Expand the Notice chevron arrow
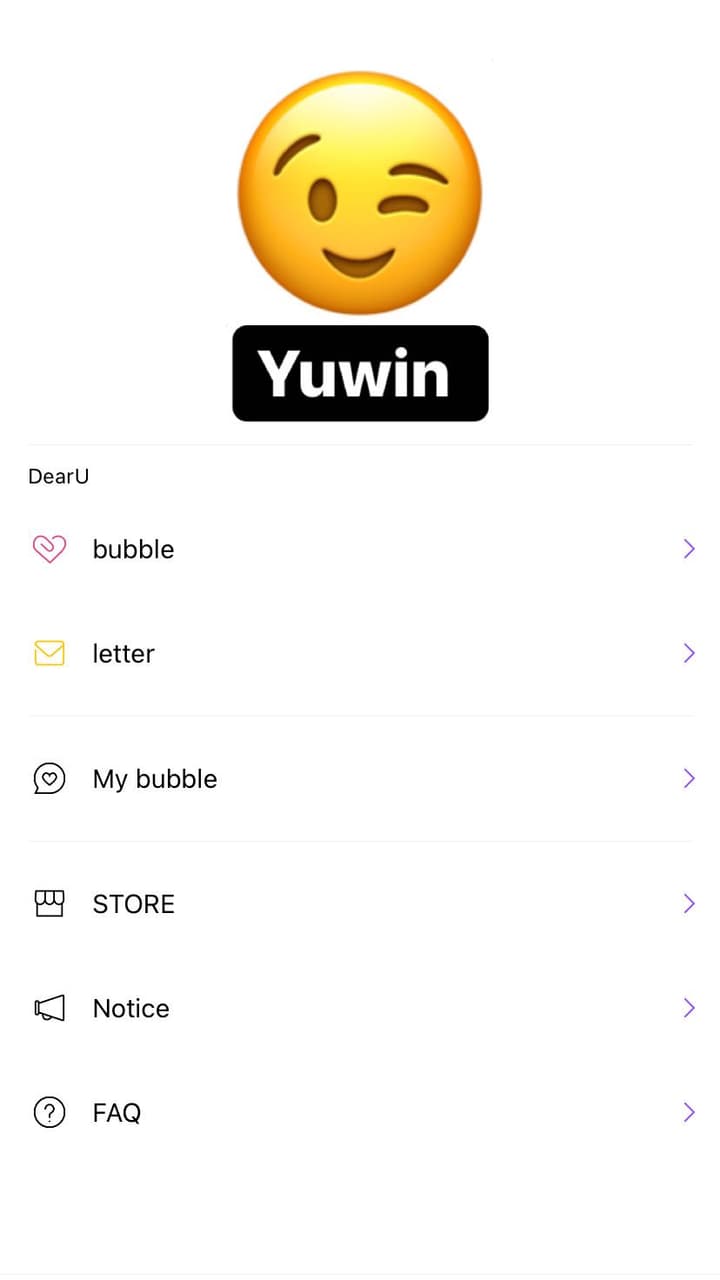 (x=688, y=1008)
